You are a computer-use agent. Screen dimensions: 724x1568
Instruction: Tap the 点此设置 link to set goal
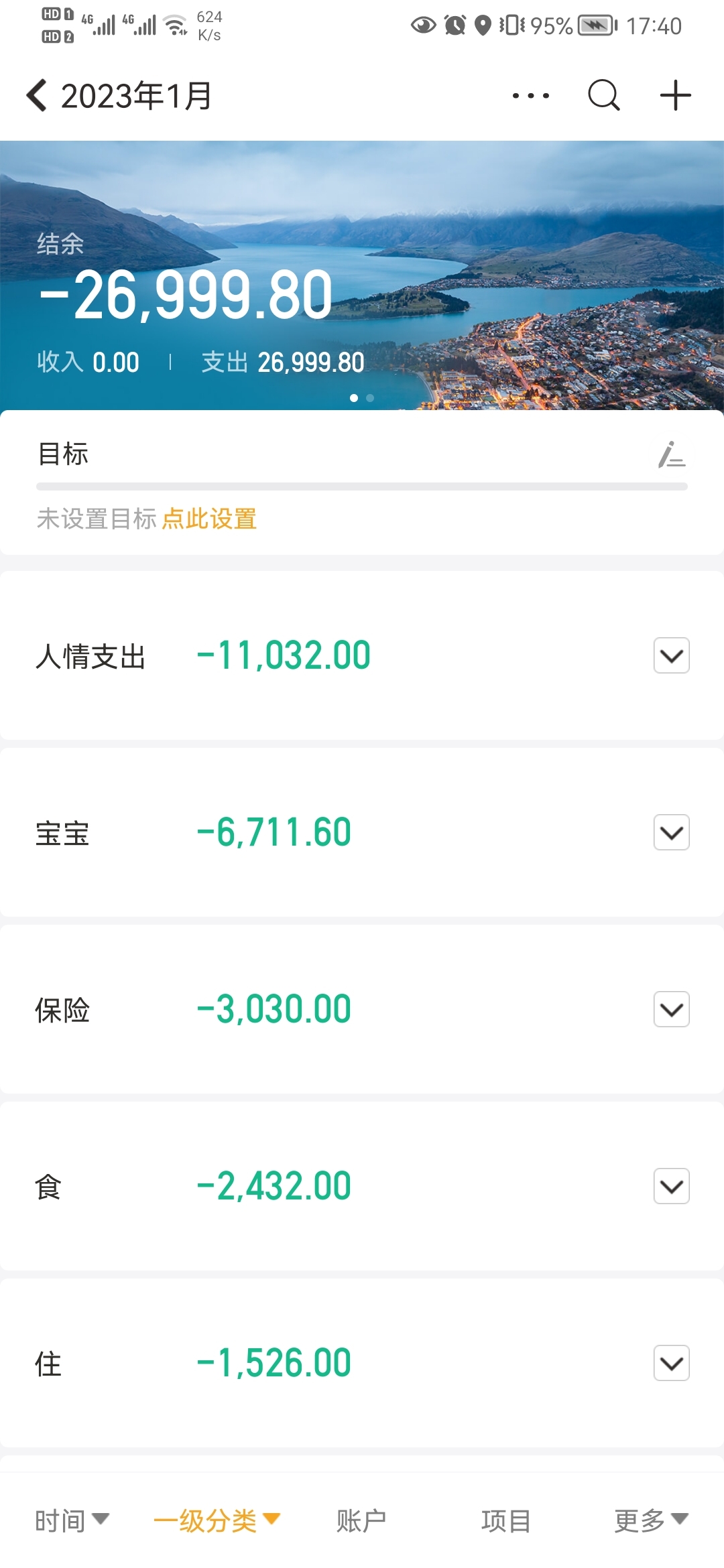tap(209, 519)
